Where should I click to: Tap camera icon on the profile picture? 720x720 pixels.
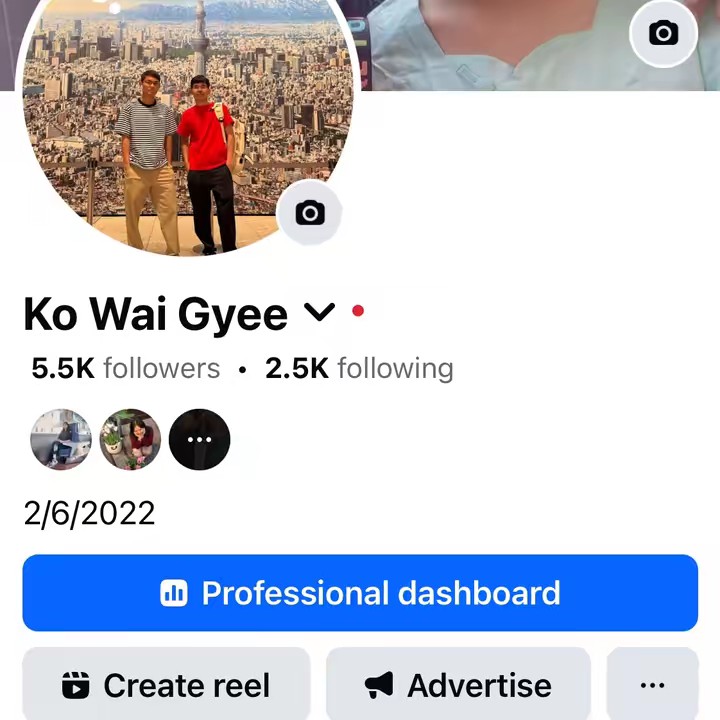[310, 213]
